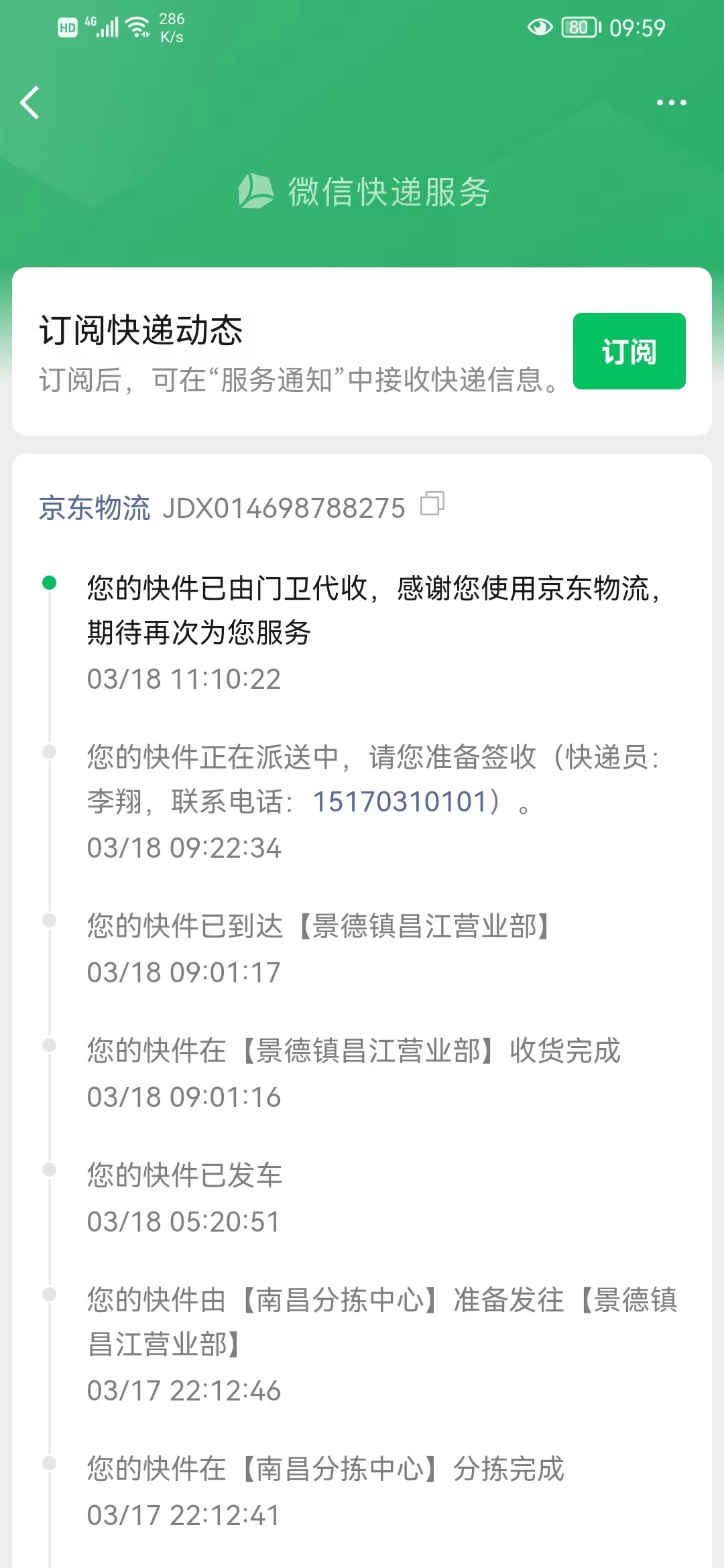Tap the green 订阅 subscribe button
The image size is (724, 1568).
click(629, 351)
